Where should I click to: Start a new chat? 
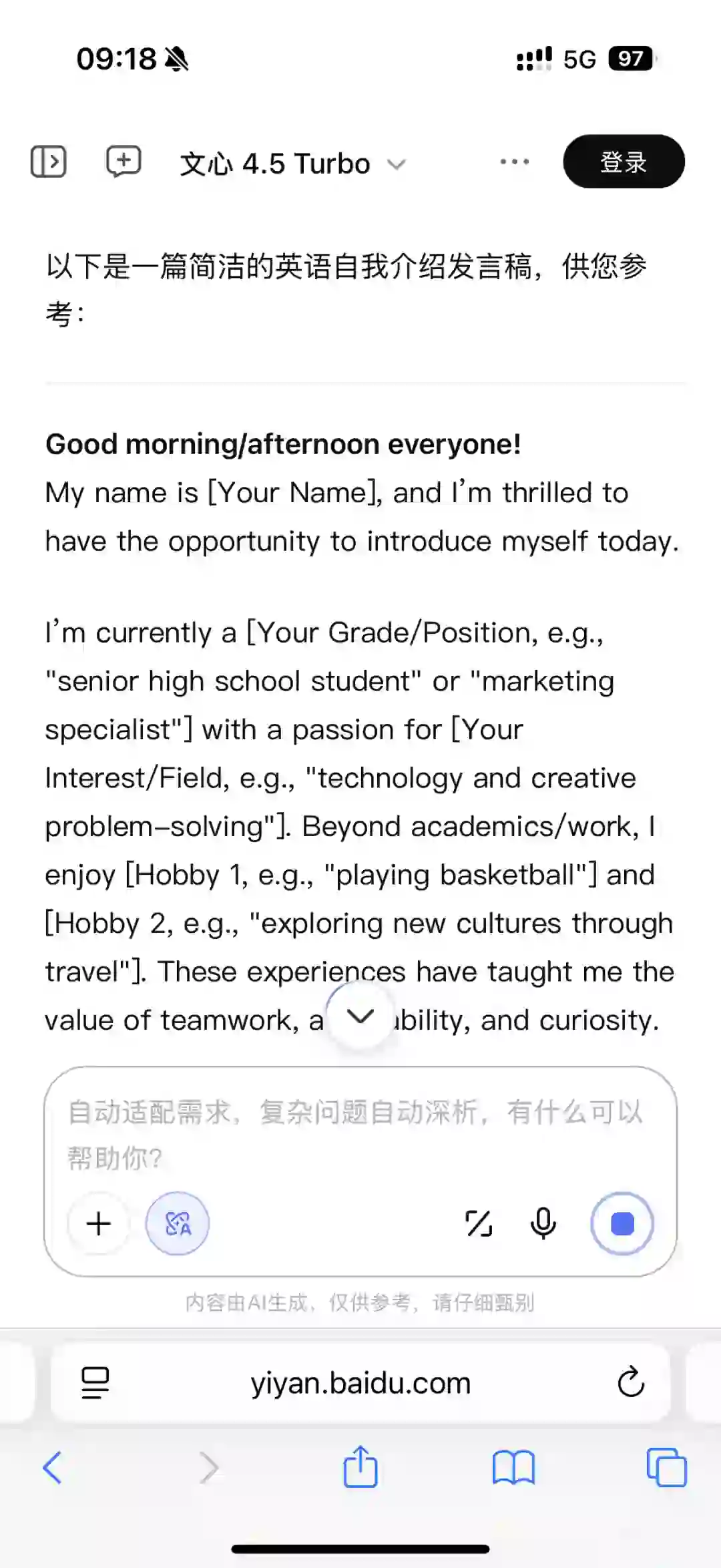tap(124, 162)
